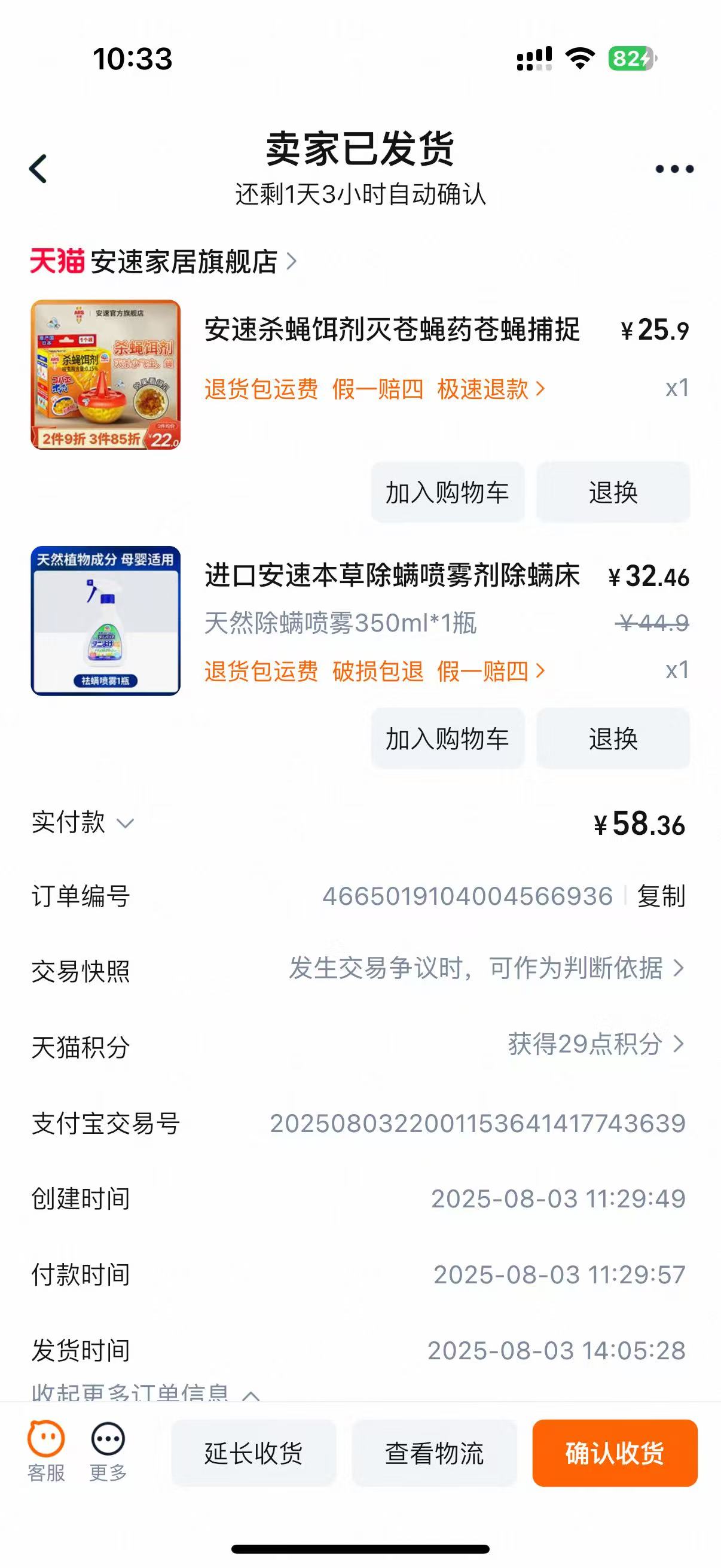This screenshot has height=1568, width=721.
Task: Open the three-dot overflow menu
Action: point(674,169)
